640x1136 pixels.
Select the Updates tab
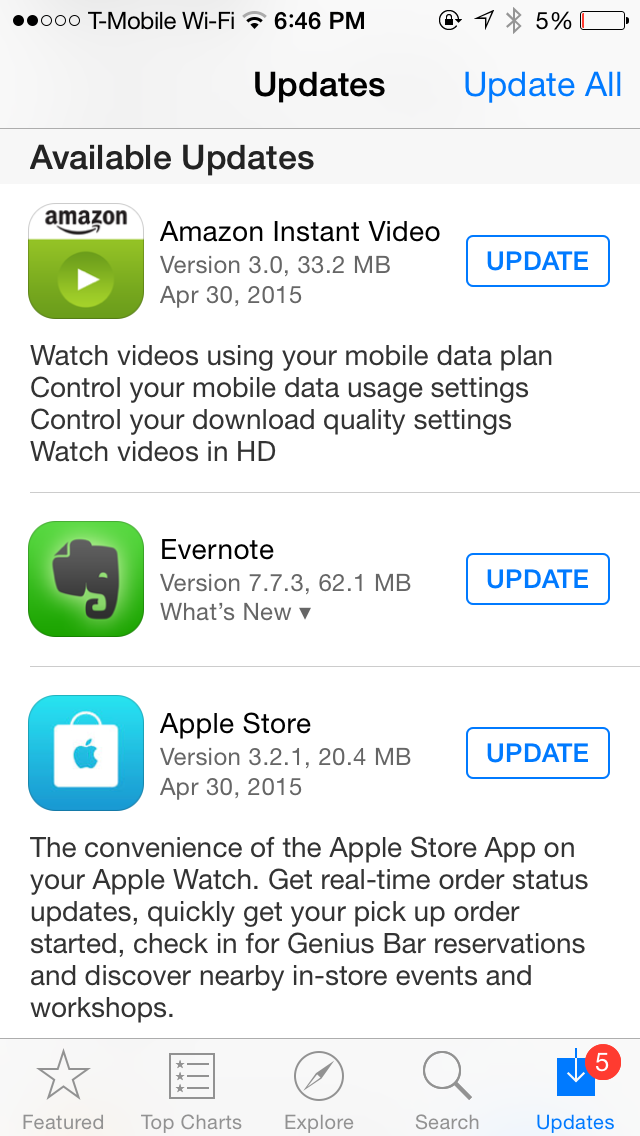[575, 1090]
